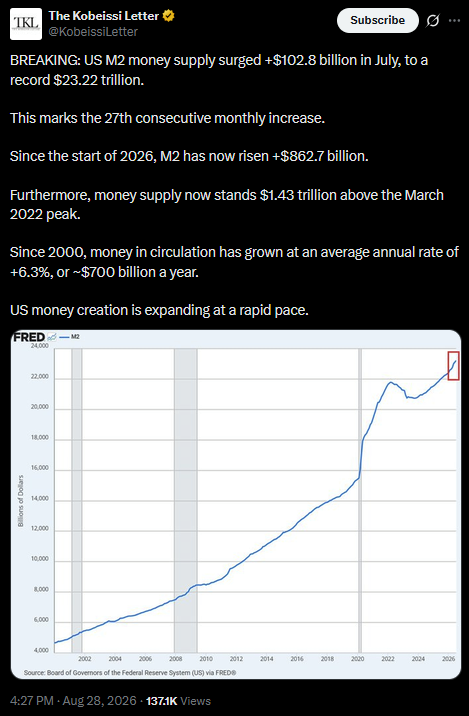Enlarge the FRED M2 chart image

236,504
